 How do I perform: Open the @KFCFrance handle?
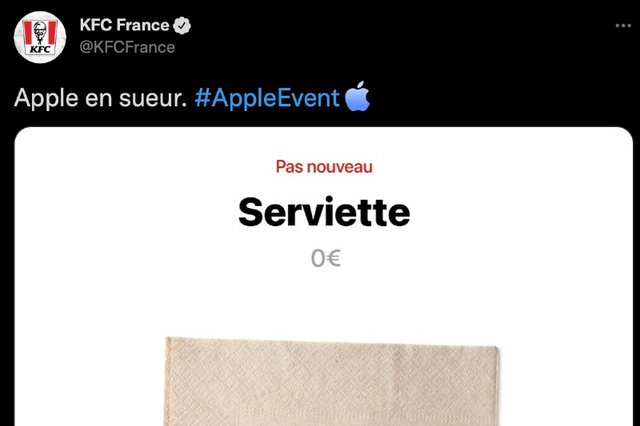128,47
